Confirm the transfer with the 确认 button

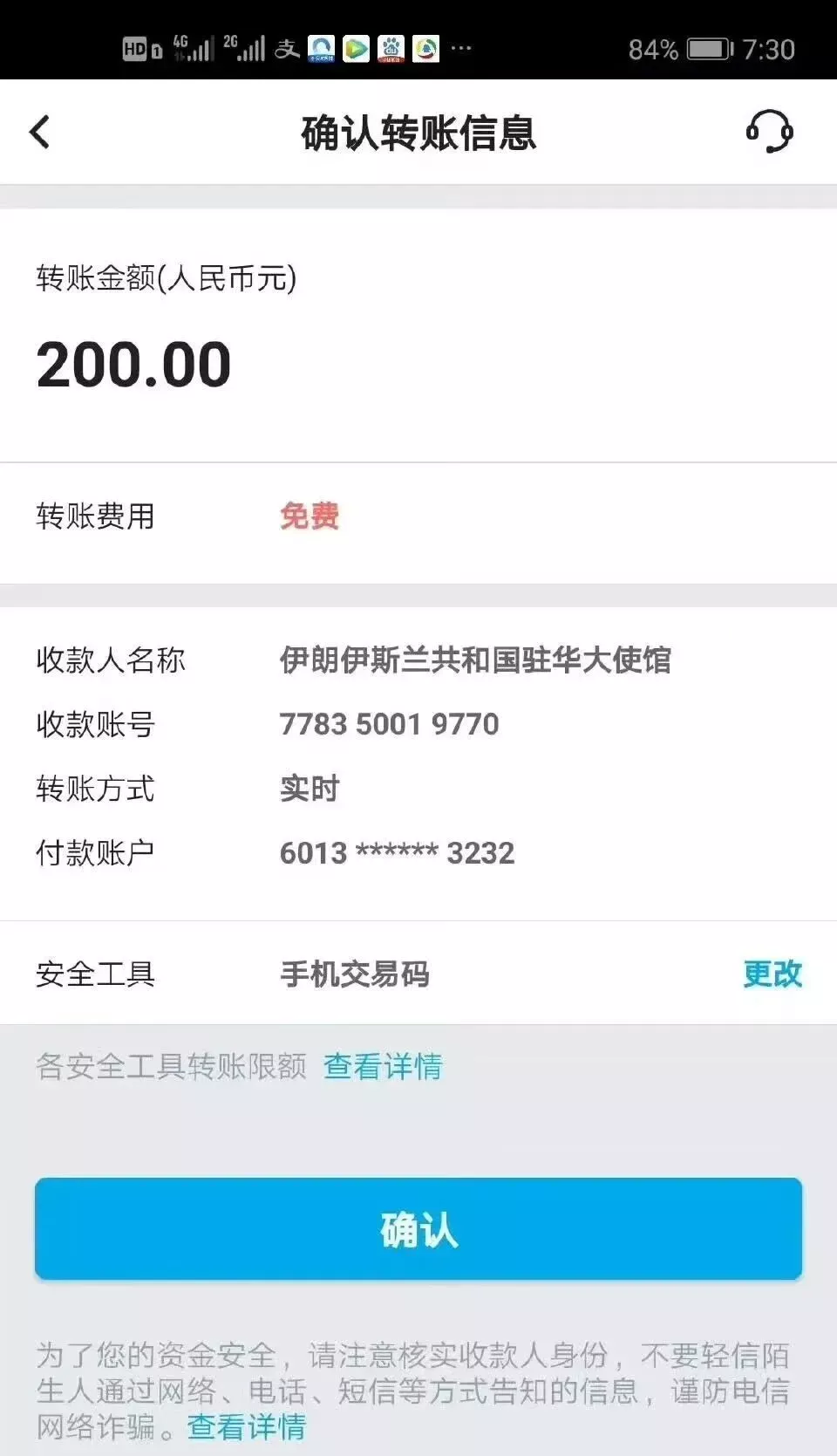pyautogui.click(x=418, y=1229)
